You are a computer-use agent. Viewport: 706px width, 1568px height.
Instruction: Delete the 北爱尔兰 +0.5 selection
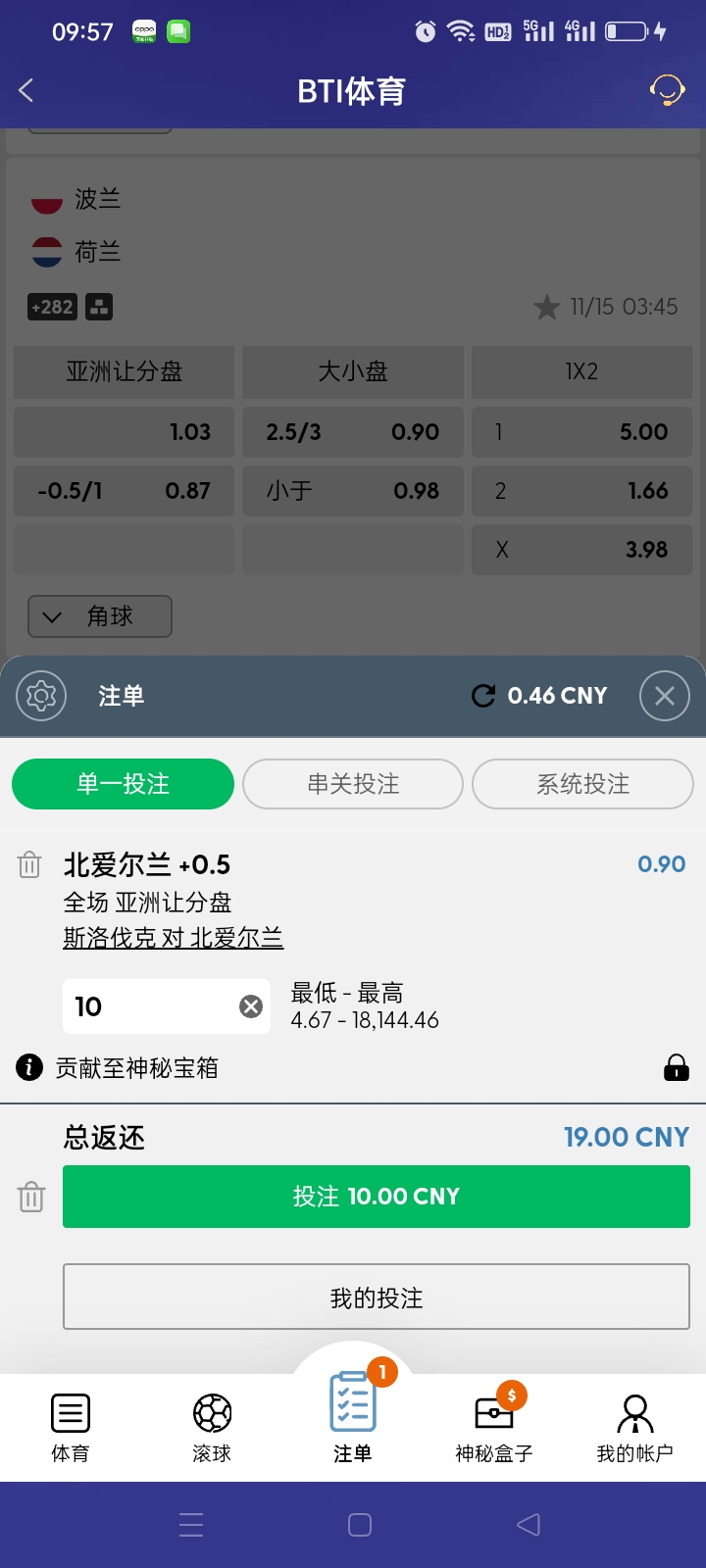(29, 864)
